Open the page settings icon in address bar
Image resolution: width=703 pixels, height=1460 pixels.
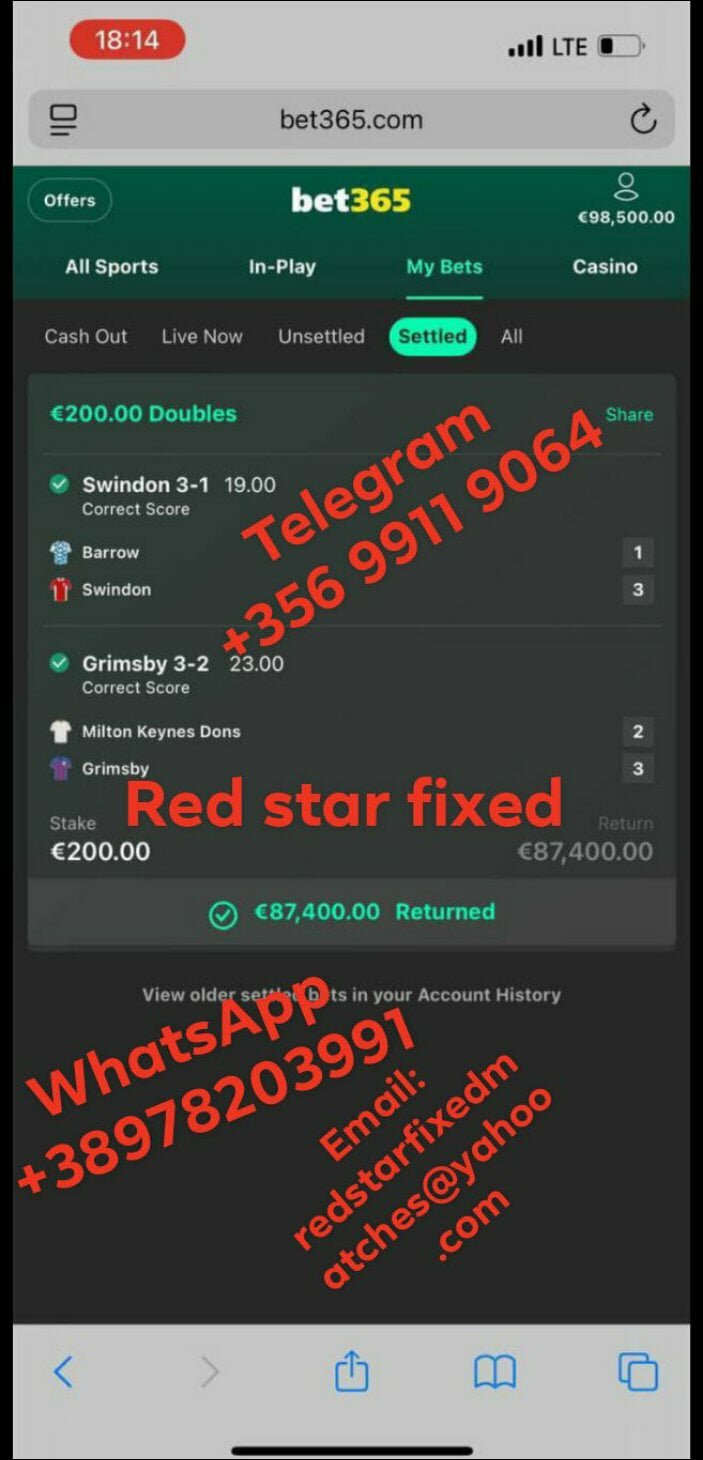point(64,120)
